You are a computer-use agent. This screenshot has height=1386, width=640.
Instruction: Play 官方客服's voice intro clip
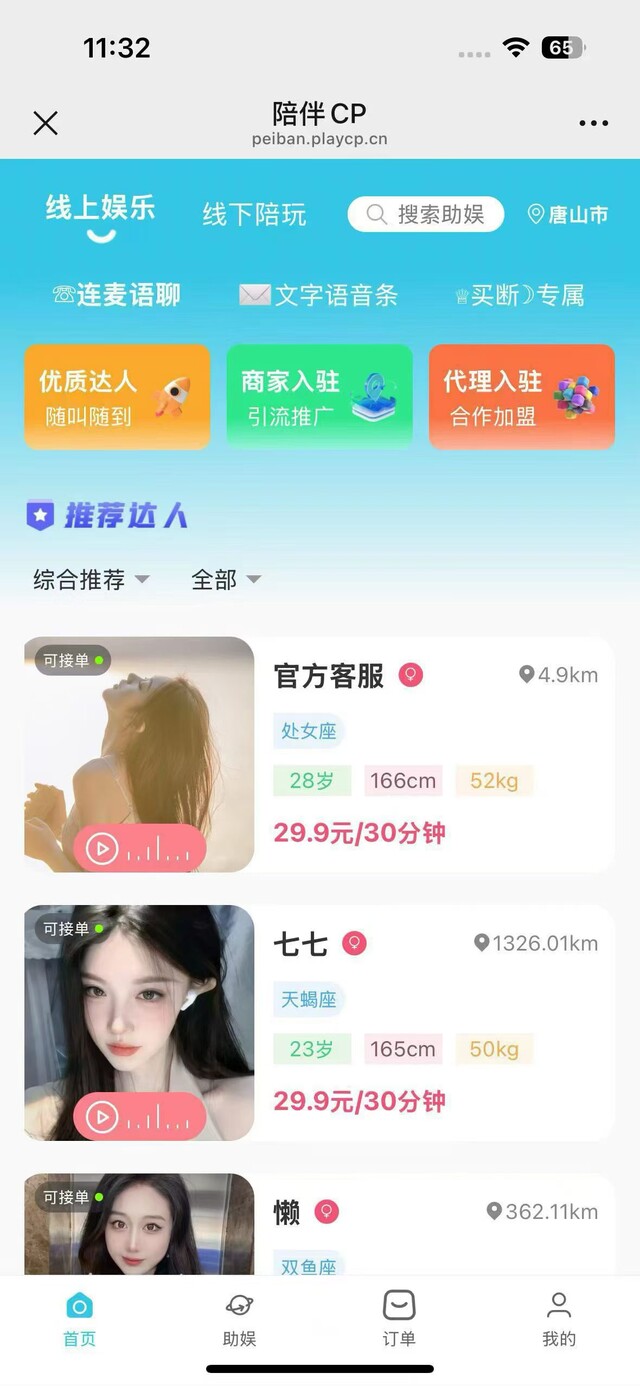click(140, 849)
